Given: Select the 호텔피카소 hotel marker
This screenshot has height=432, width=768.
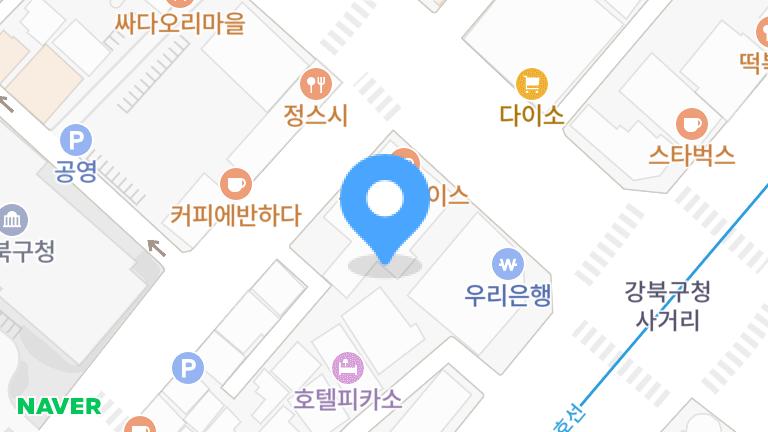Looking at the screenshot, I should [346, 367].
